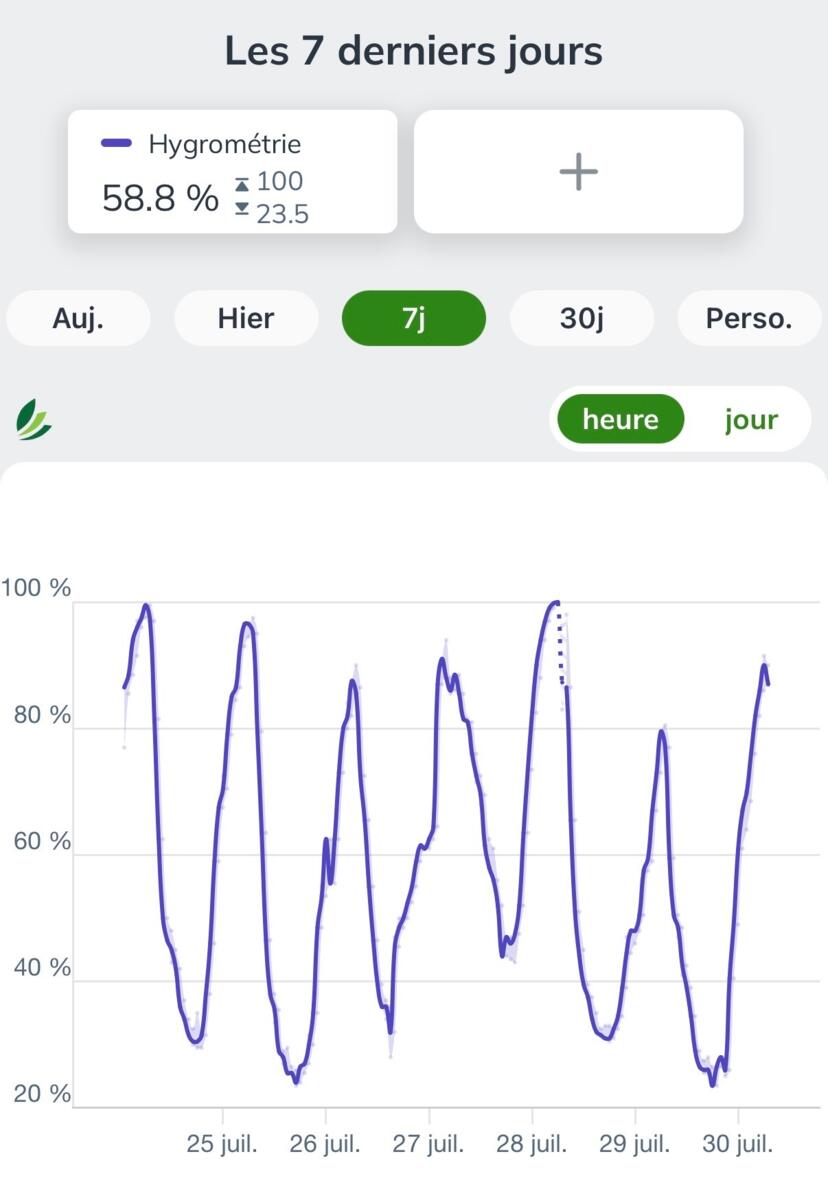Set granularity to heure
The image size is (828, 1200).
(620, 419)
